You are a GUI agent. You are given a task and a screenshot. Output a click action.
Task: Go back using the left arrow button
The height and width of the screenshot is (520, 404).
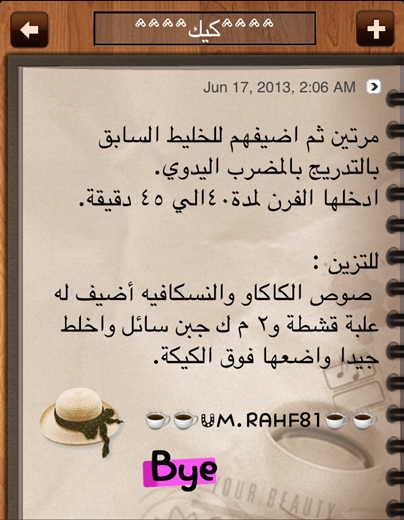tap(29, 30)
